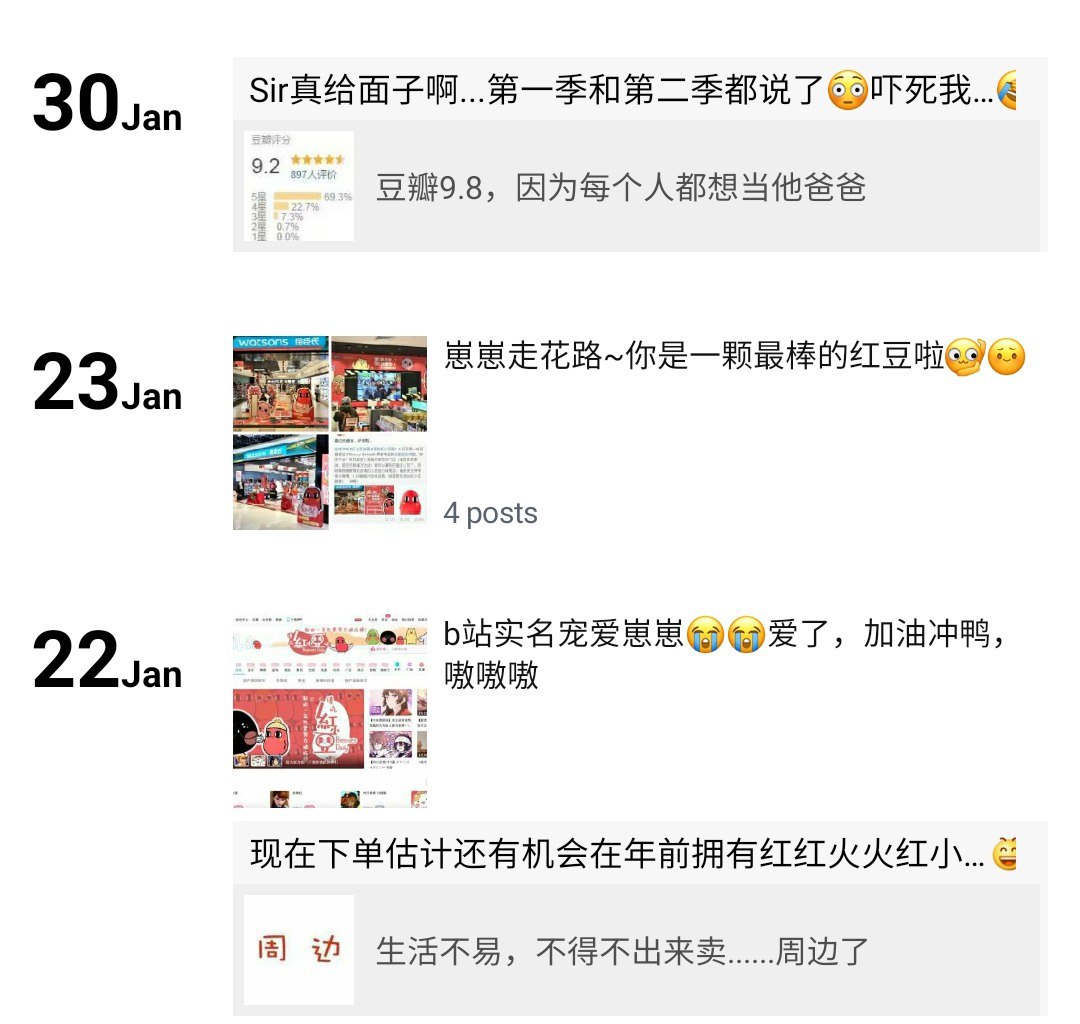
Task: Open the shared article 生活不易，不得不出来卖……周边了
Action: coord(640,950)
